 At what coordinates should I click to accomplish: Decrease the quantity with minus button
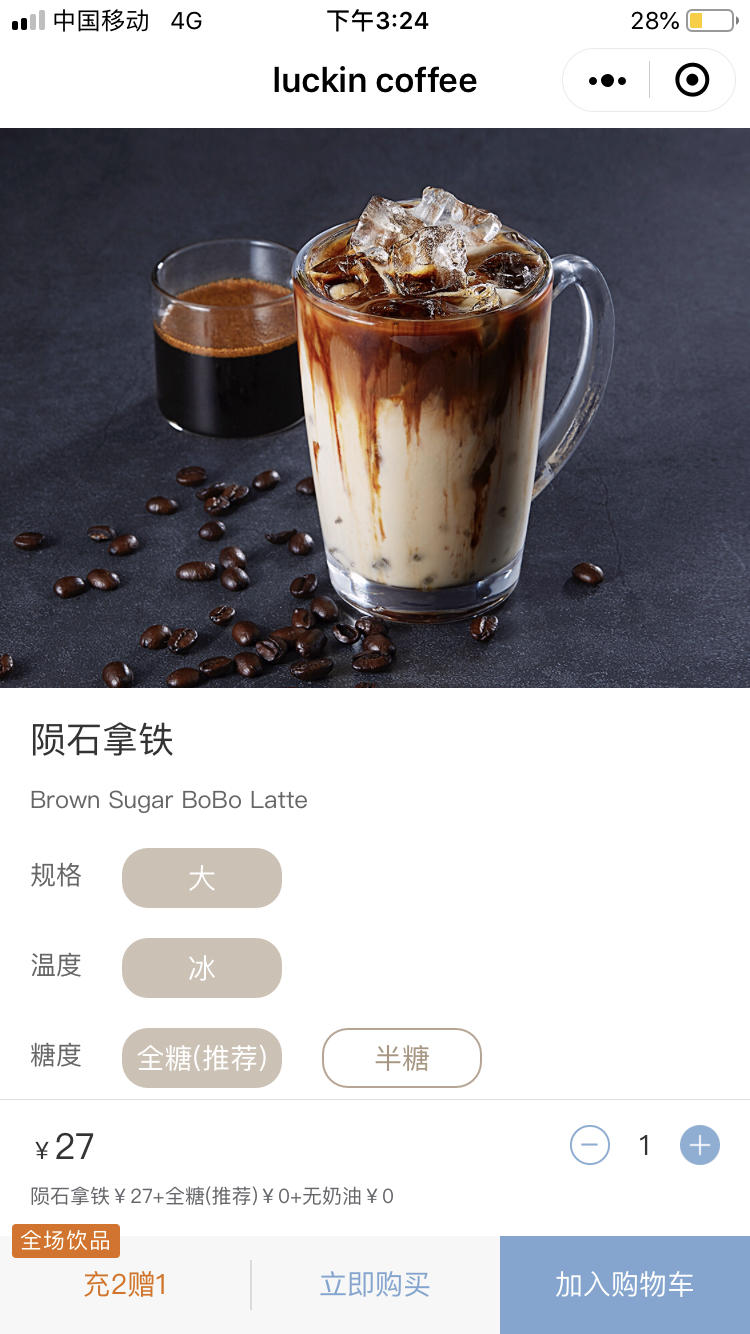coord(590,1145)
